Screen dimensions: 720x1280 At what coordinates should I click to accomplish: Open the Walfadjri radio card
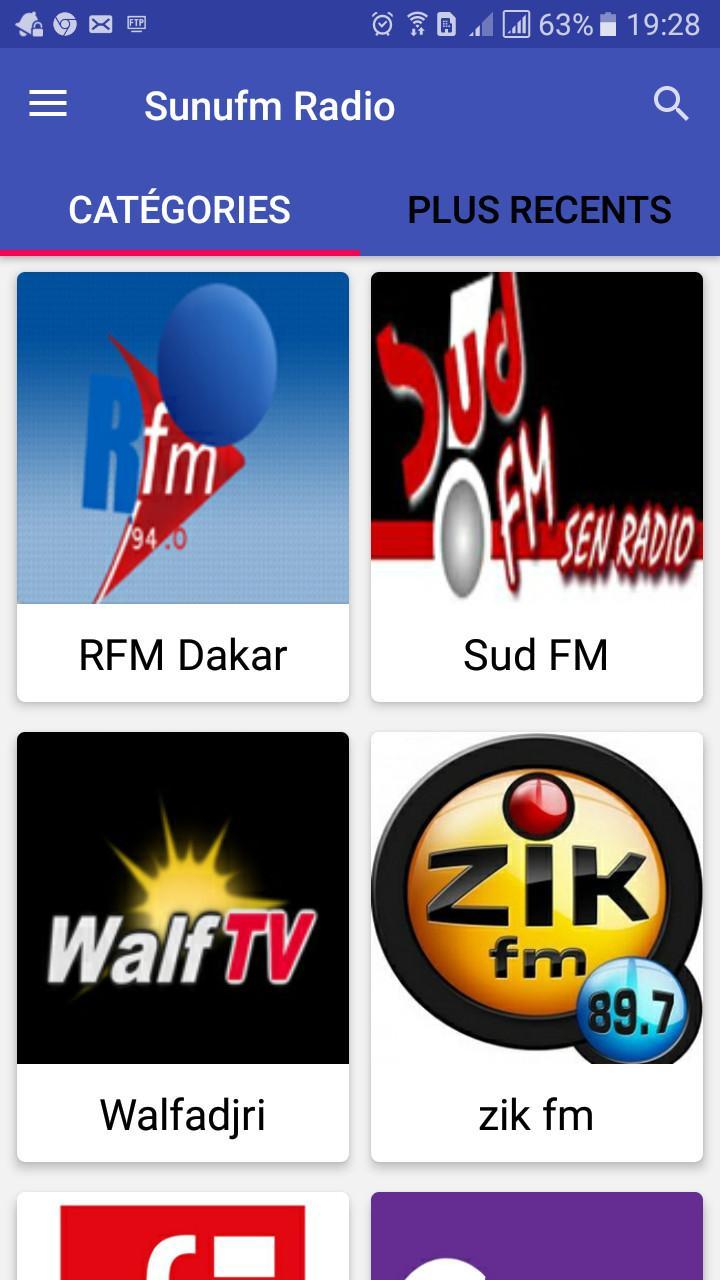click(183, 947)
